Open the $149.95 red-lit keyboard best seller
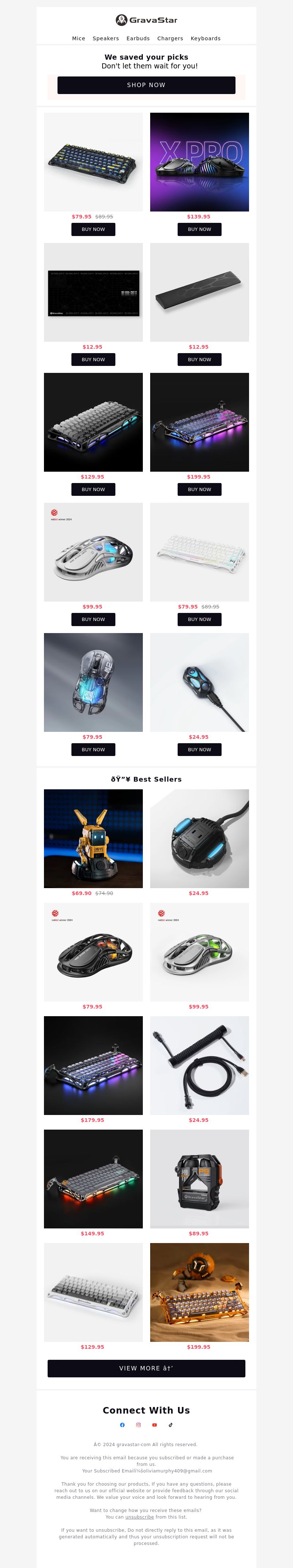 tap(93, 1178)
